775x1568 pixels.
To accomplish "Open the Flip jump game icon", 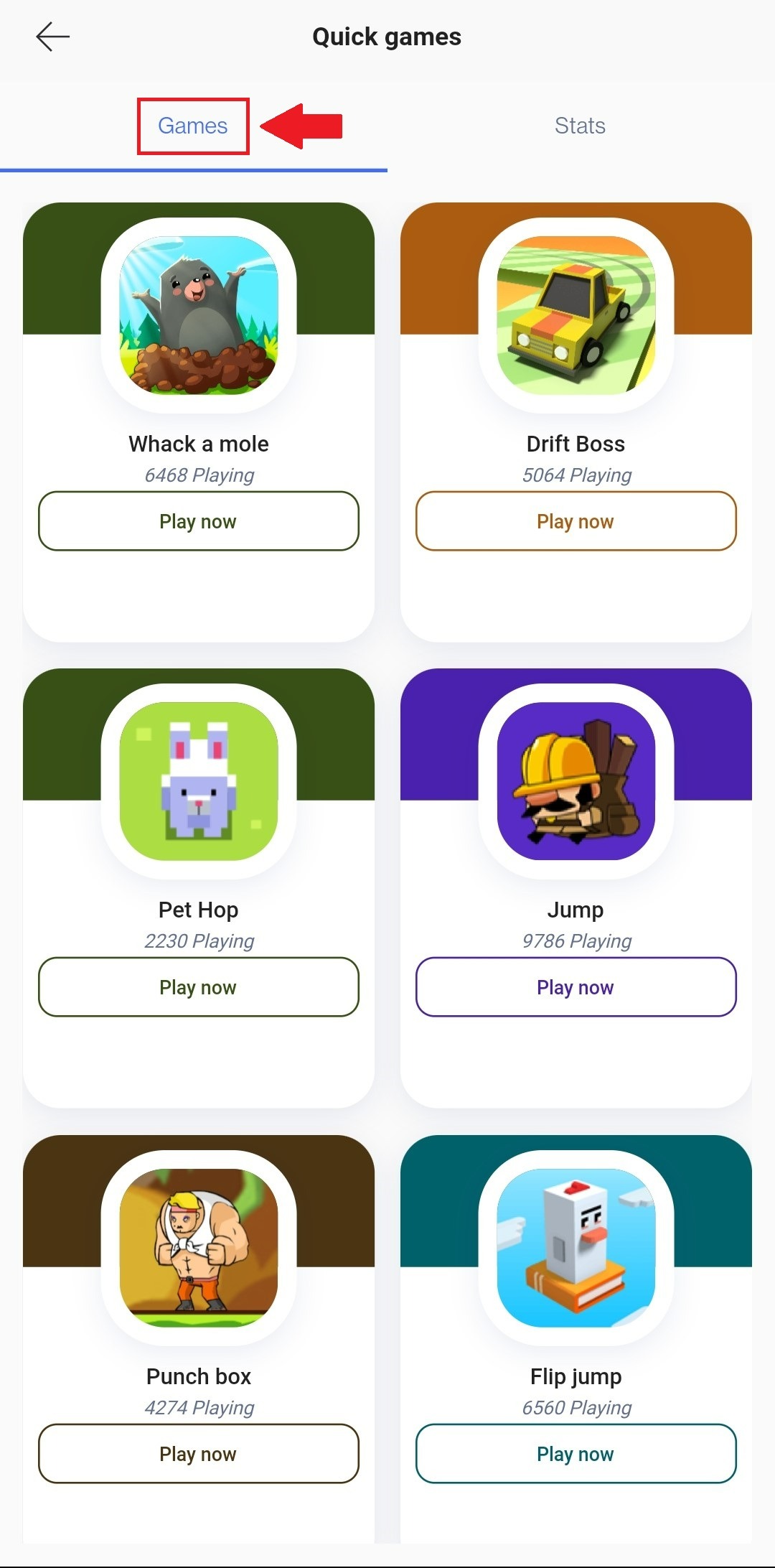I will 576,1248.
